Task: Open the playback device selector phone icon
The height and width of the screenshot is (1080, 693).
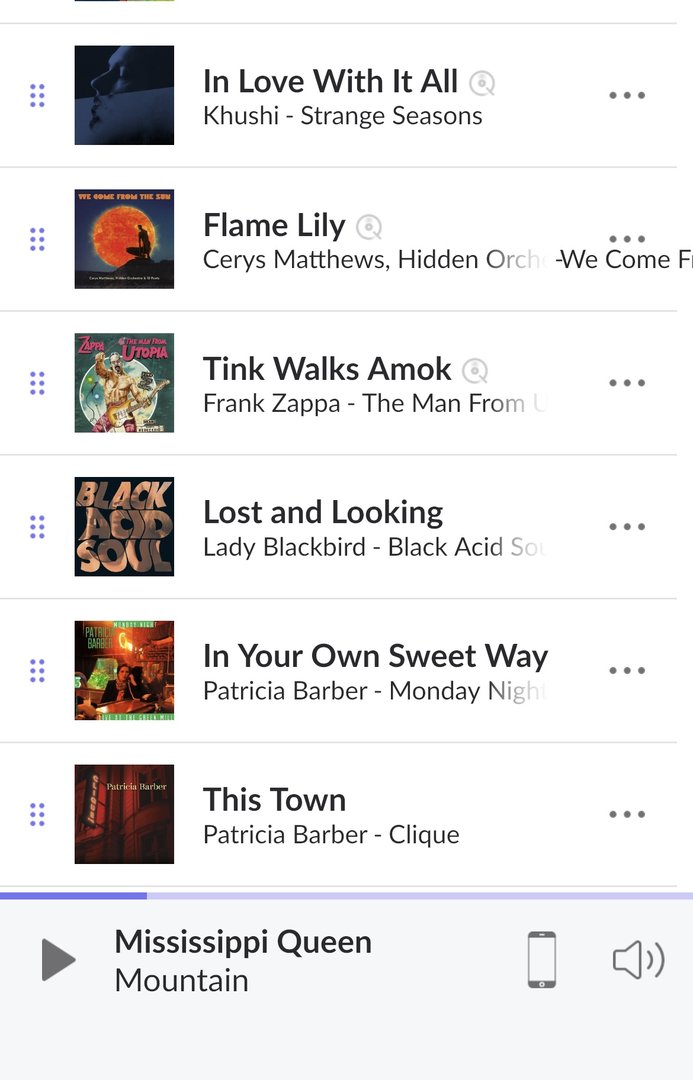Action: (x=541, y=960)
